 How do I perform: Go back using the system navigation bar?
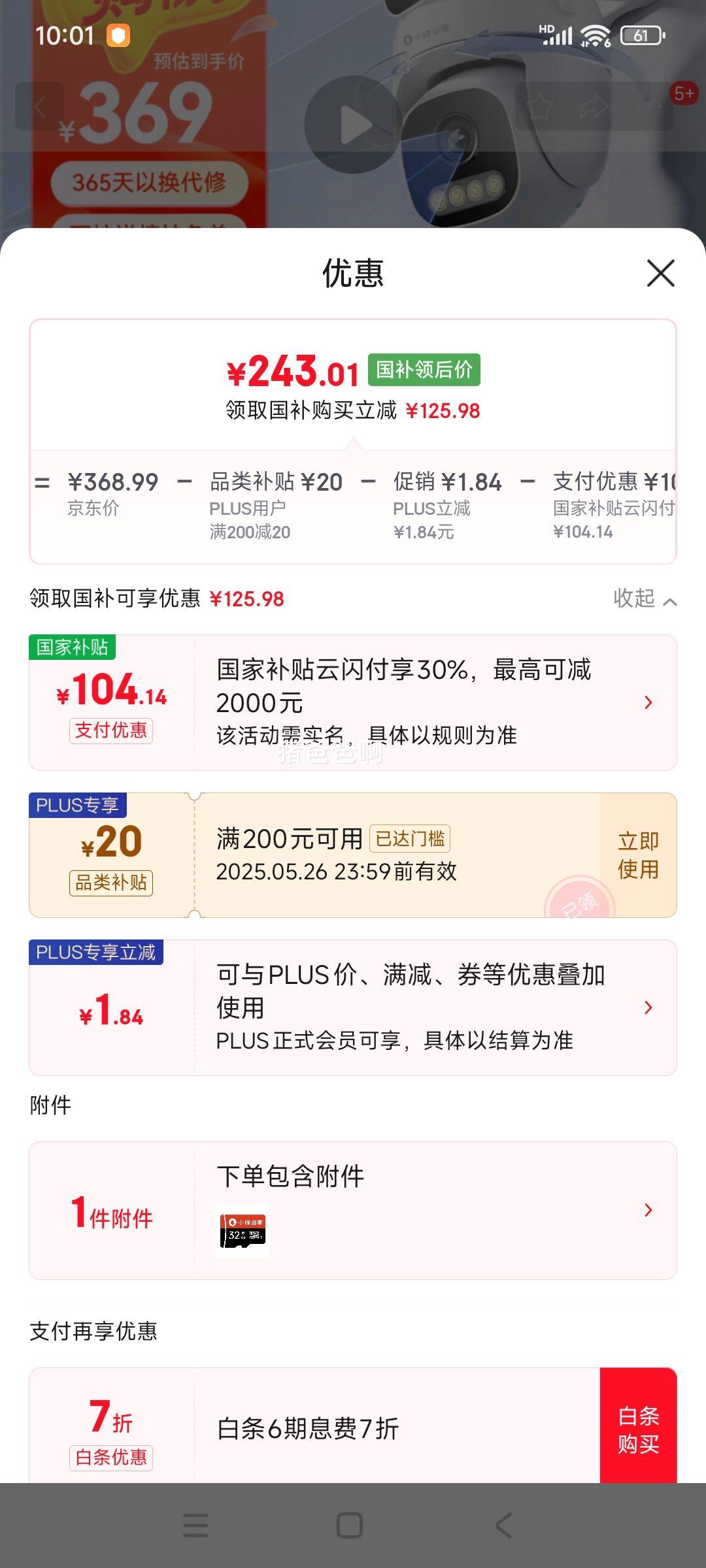point(503,1526)
